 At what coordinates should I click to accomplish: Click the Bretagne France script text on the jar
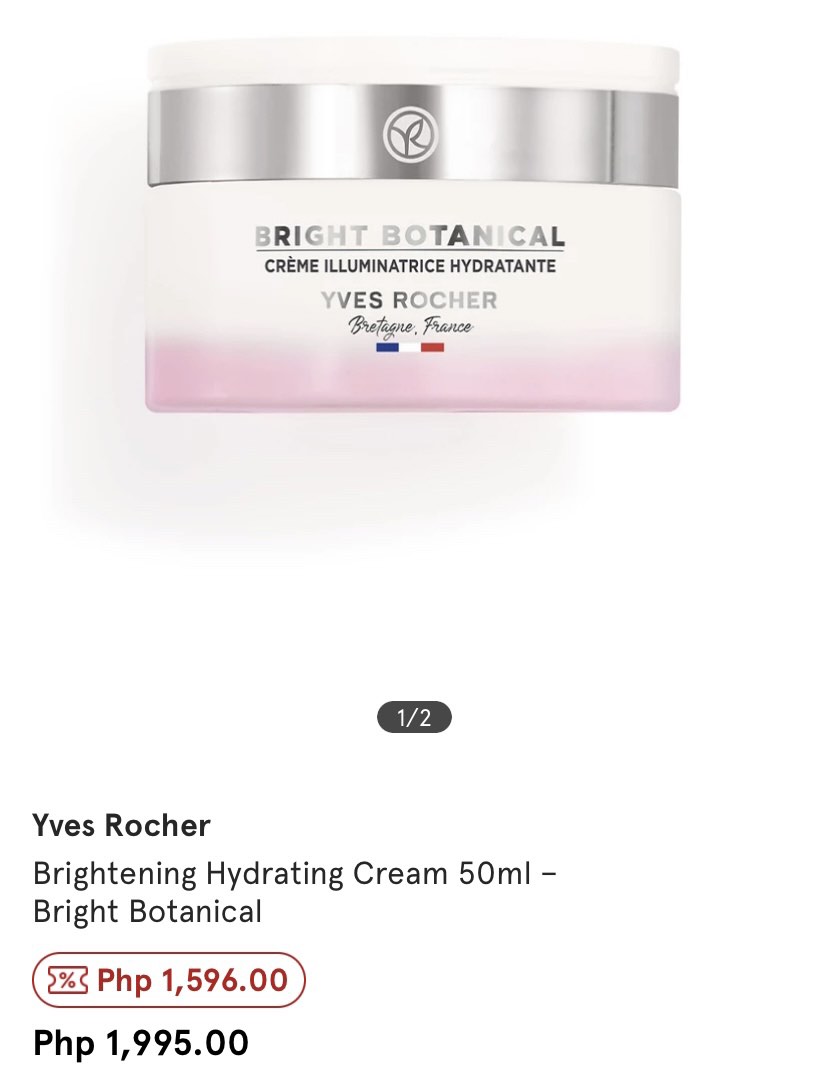(413, 325)
